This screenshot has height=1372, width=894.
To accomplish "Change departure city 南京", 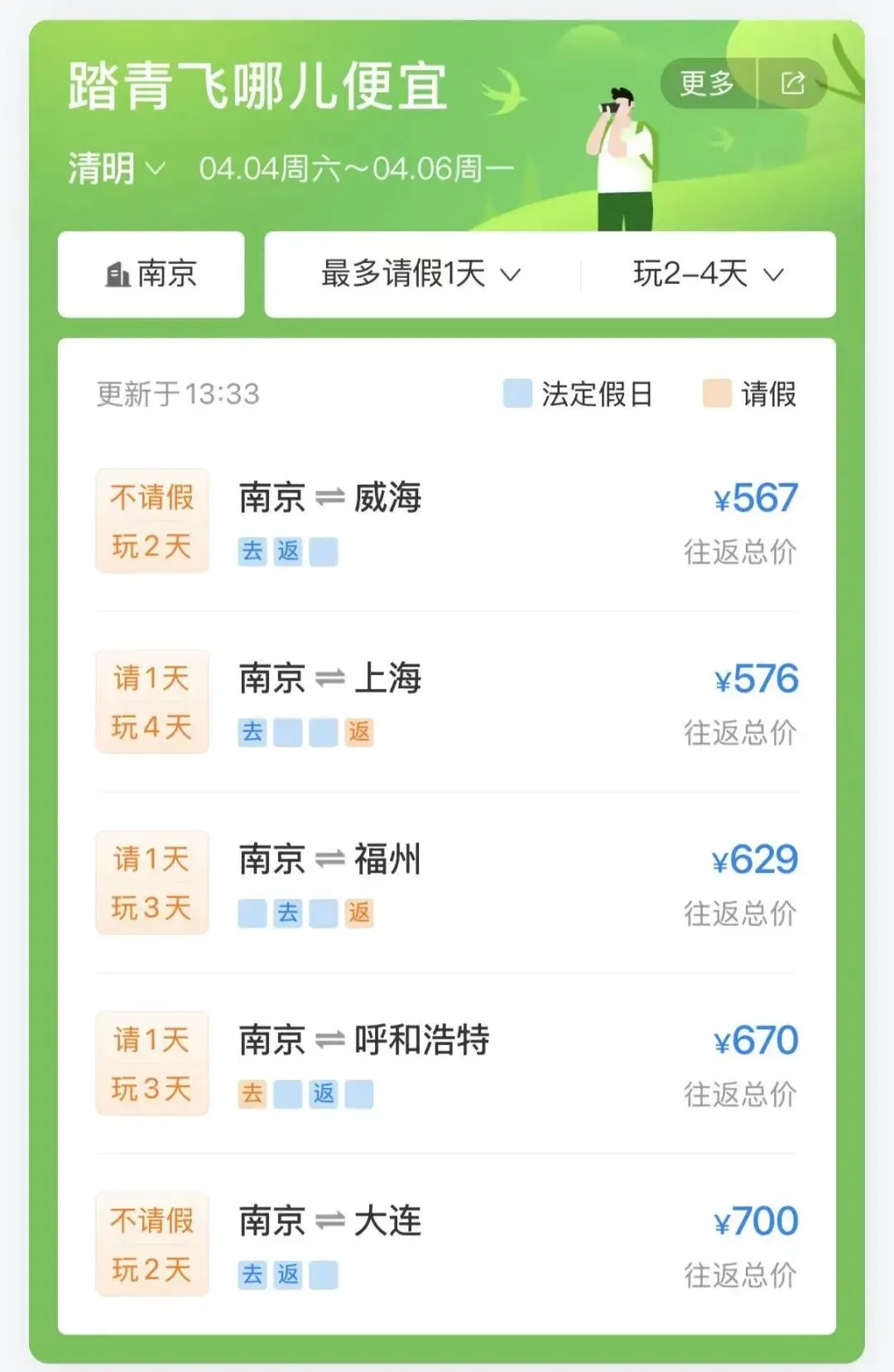I will click(151, 274).
